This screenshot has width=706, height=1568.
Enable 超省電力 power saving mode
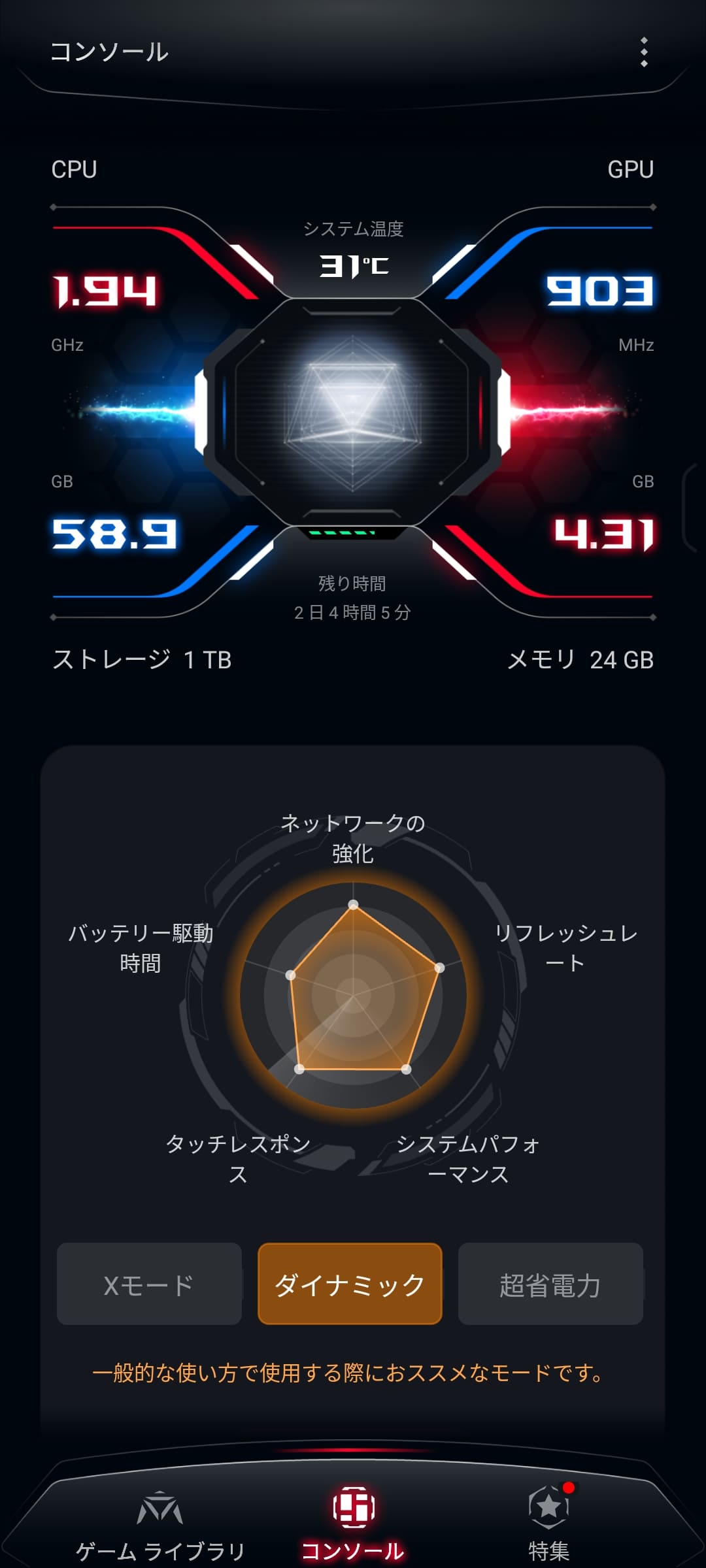(550, 1282)
